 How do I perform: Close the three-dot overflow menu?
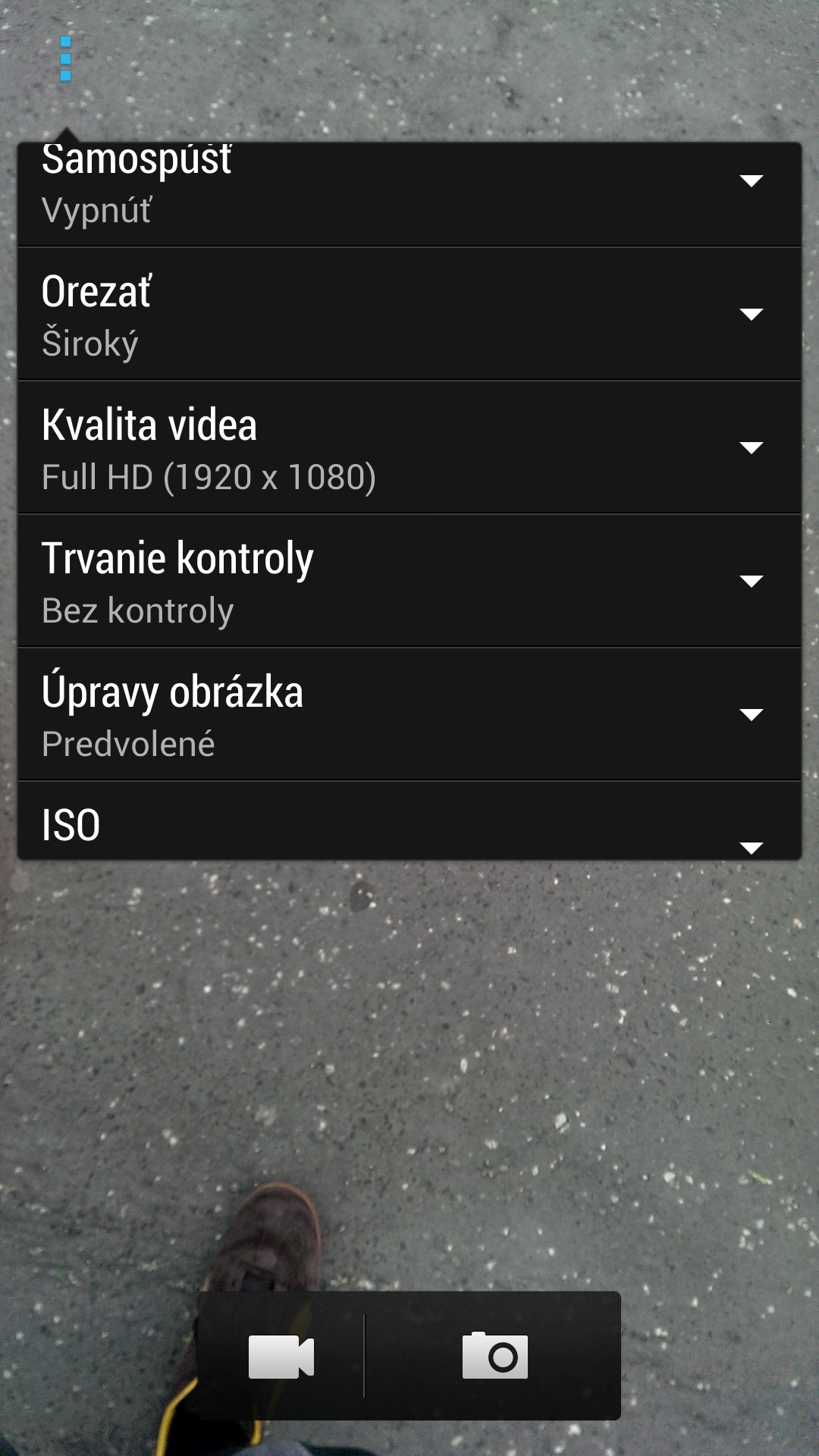click(x=66, y=58)
